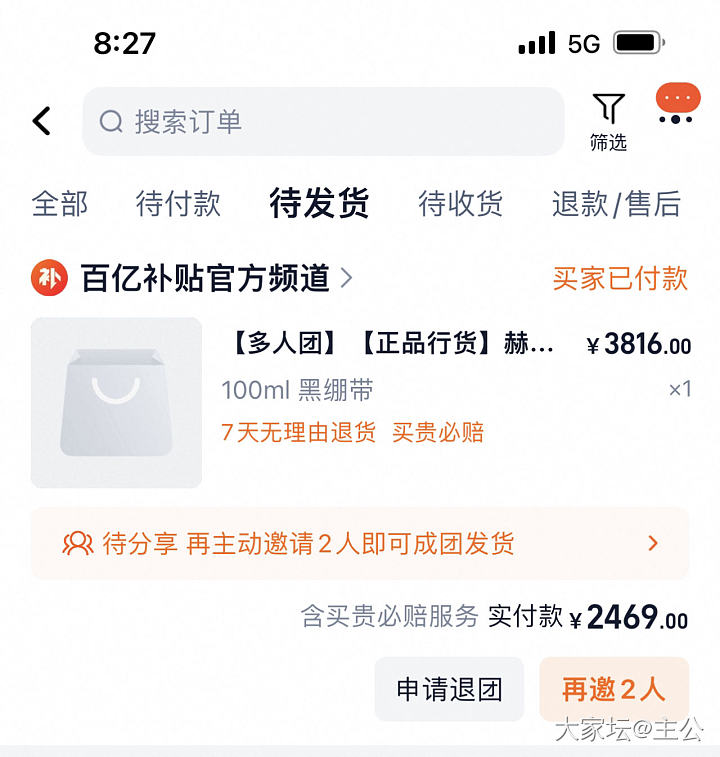The image size is (720, 757).
Task: Switch to the 全部 tab
Action: point(60,204)
